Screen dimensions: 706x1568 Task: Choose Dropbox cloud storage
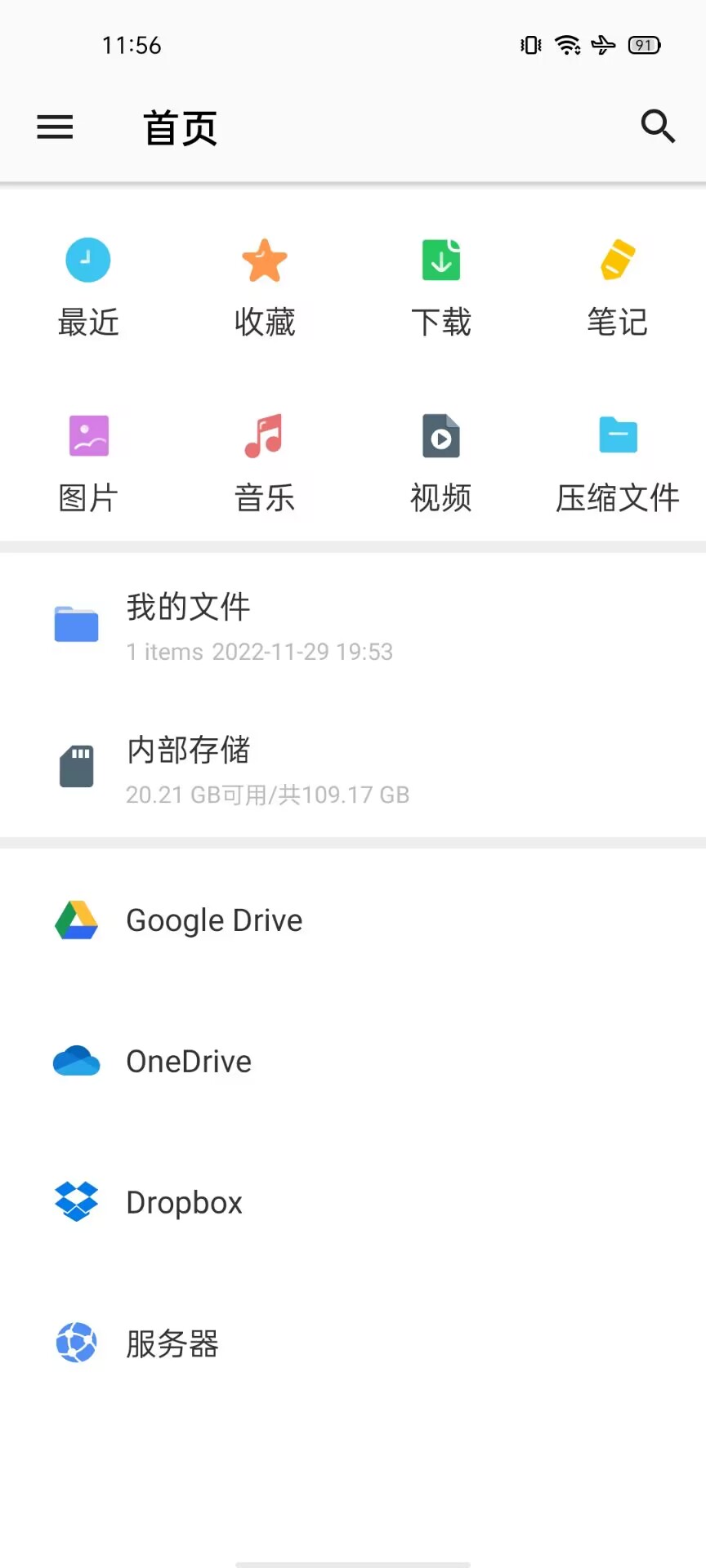point(353,1202)
